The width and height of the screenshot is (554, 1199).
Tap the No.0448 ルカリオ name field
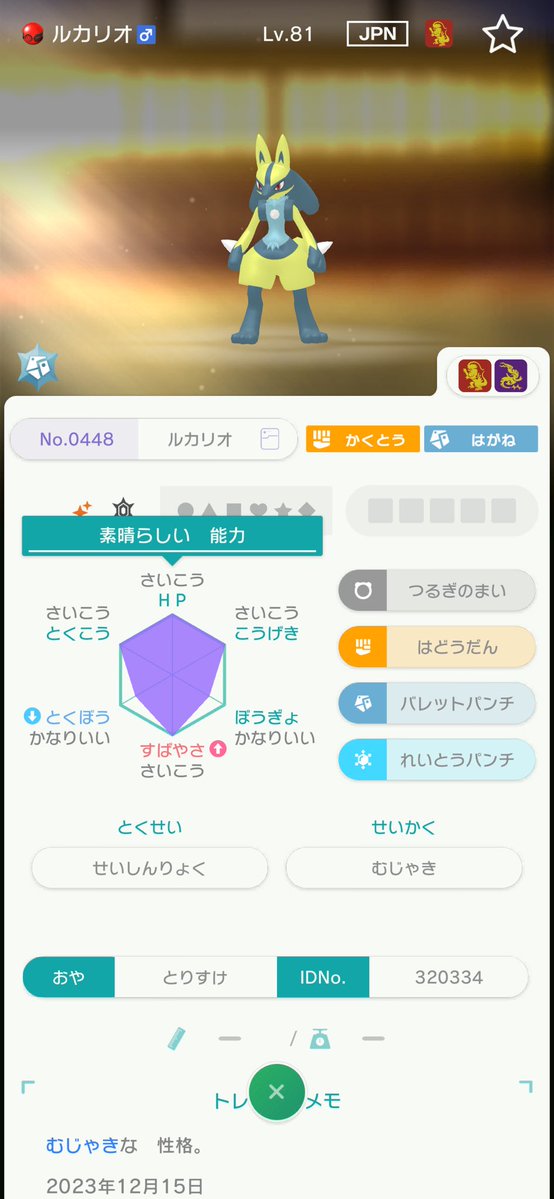154,439
